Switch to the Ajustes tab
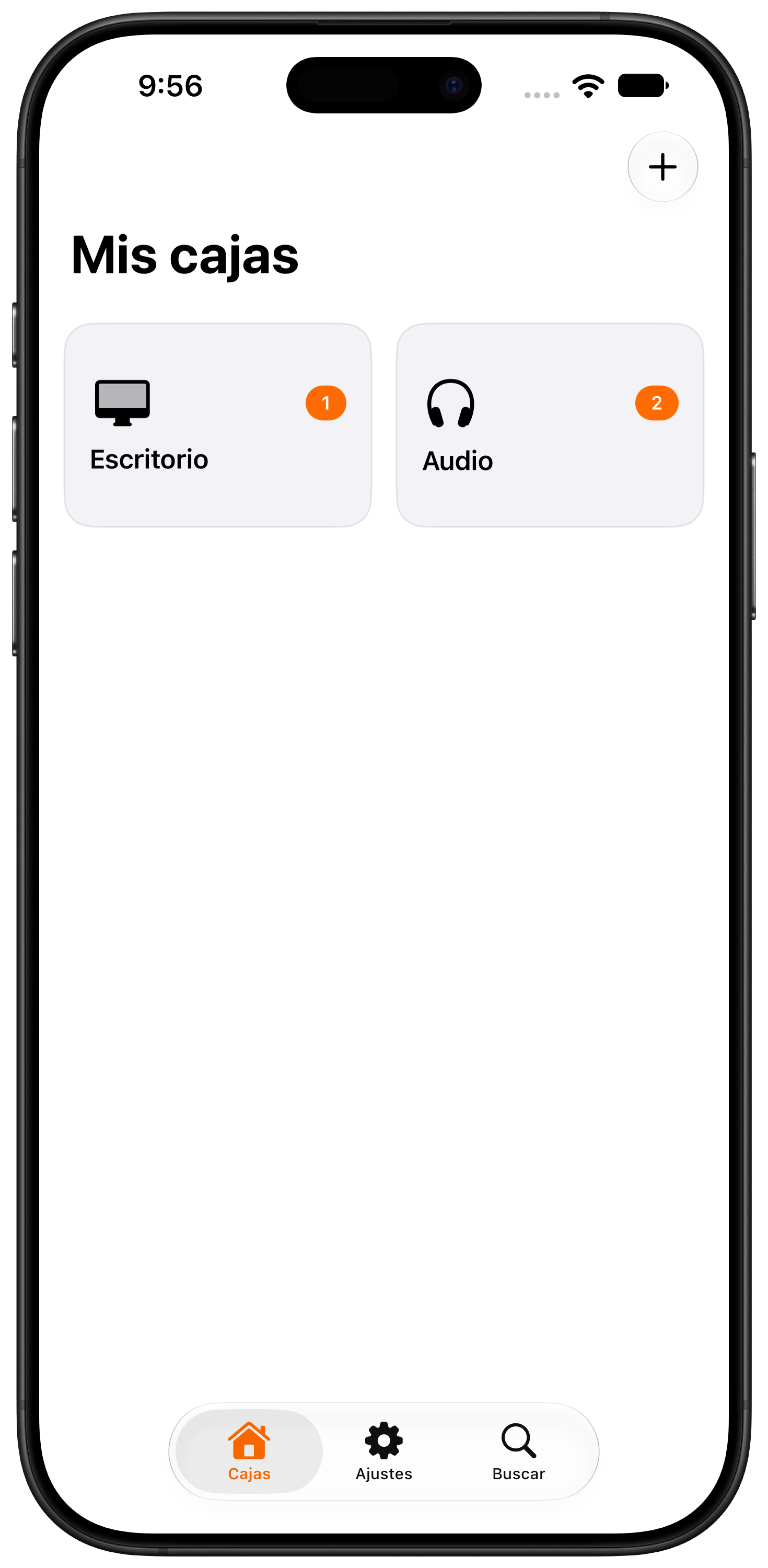 click(383, 1451)
